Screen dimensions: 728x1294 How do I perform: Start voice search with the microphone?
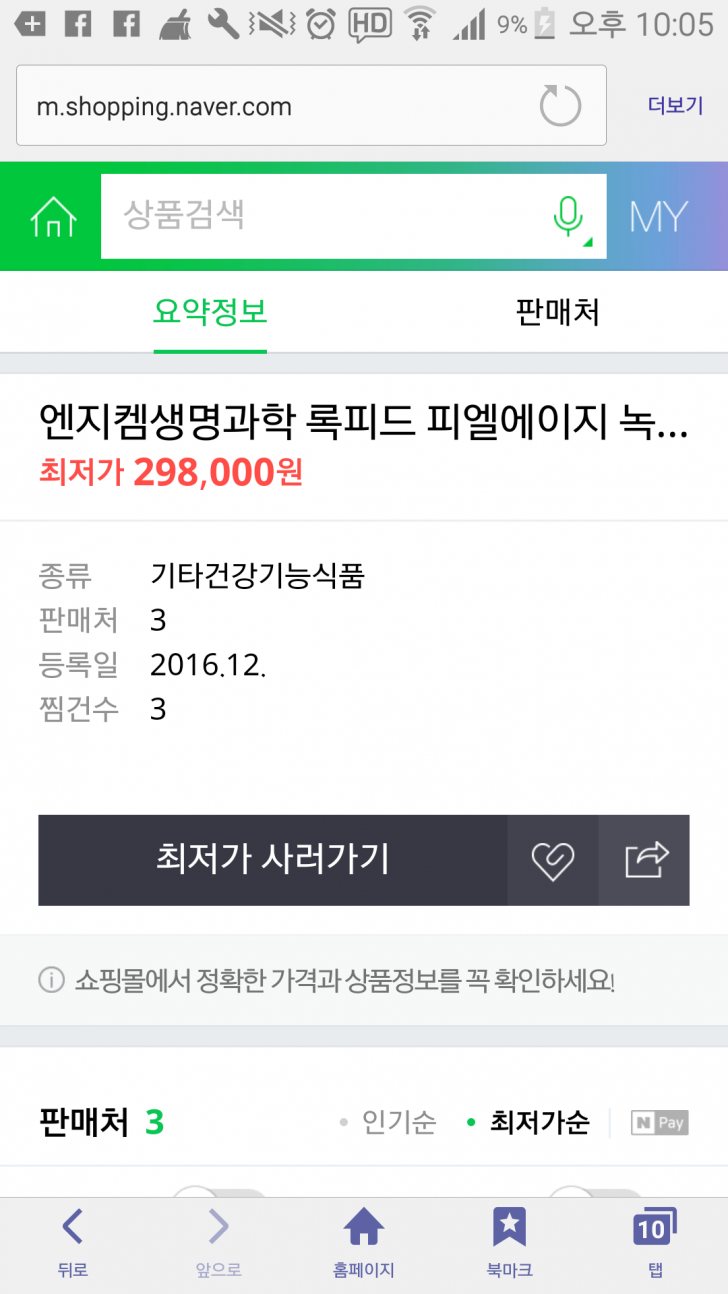coord(569,216)
